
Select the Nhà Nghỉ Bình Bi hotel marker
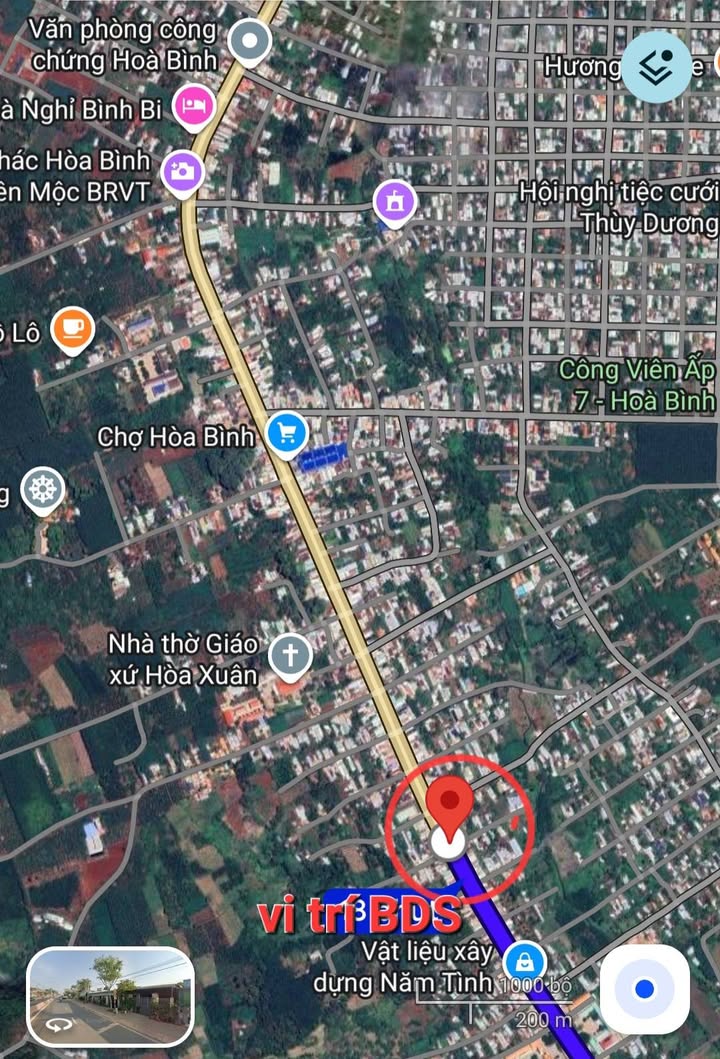(x=193, y=106)
